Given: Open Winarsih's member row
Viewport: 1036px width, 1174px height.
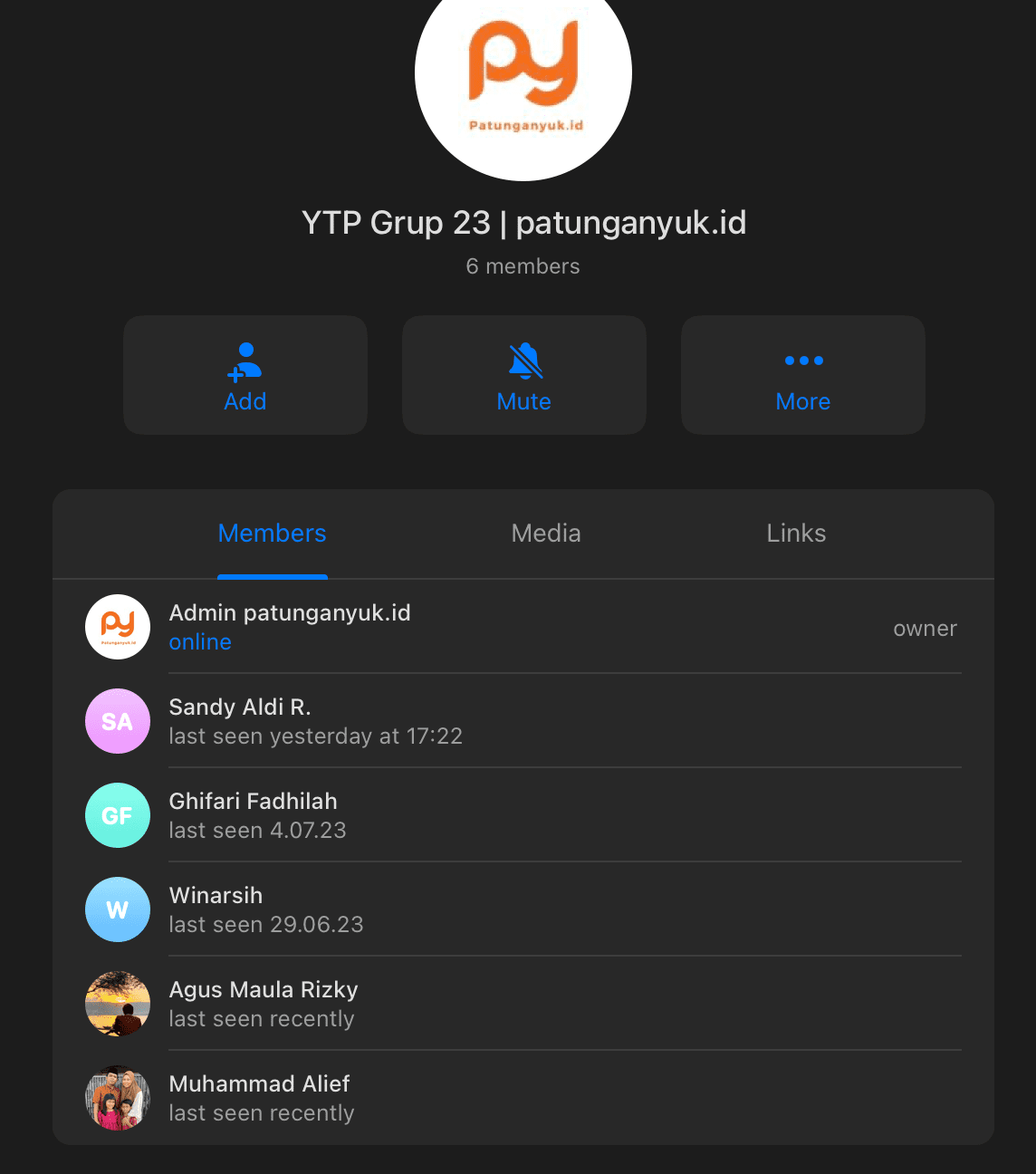Looking at the screenshot, I should [266, 909].
